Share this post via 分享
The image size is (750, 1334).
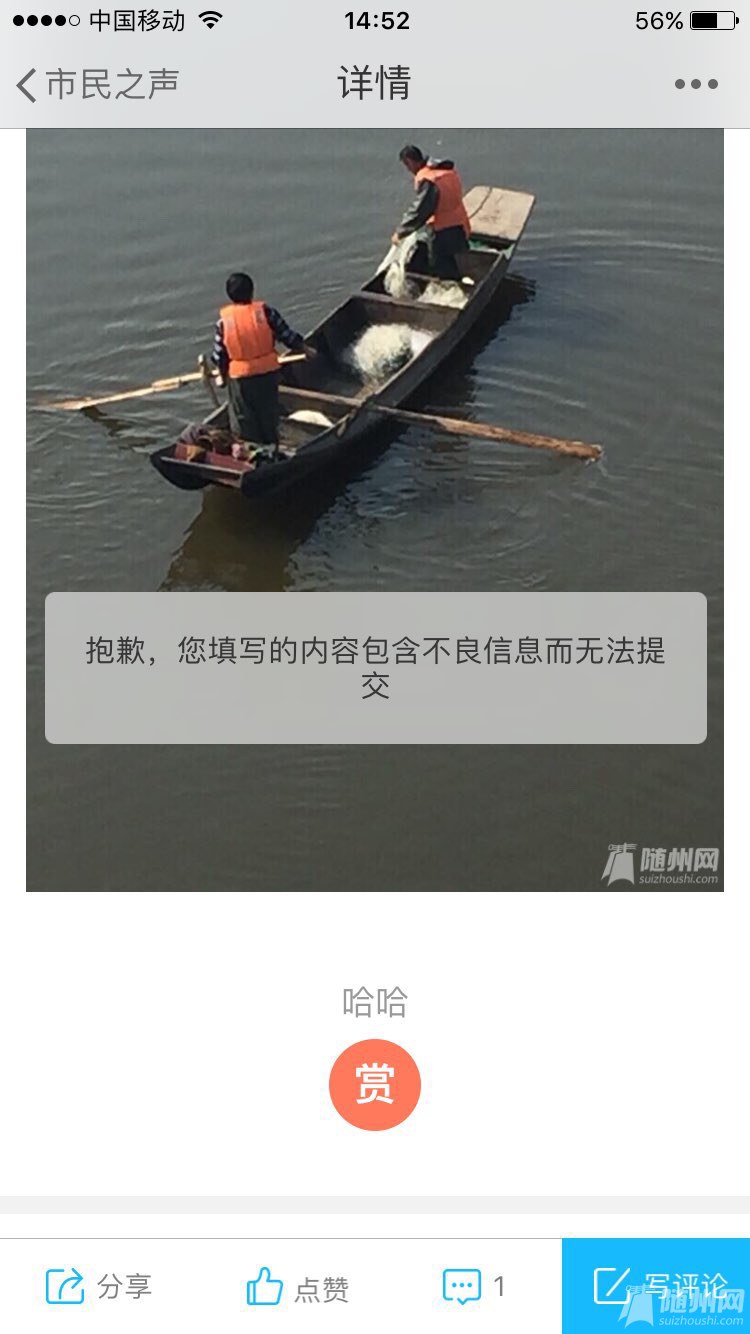[99, 1286]
